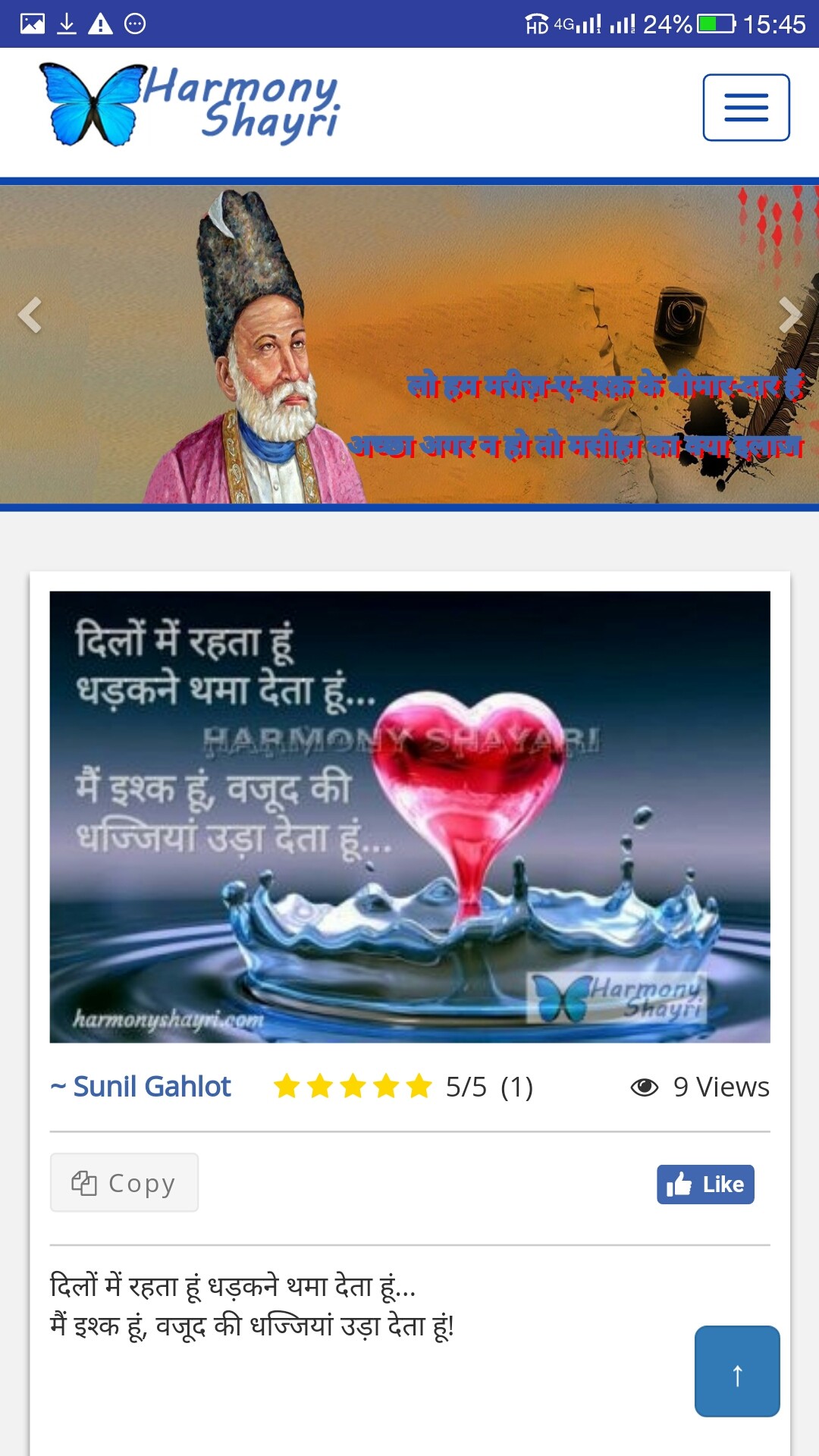Rate this shayari five stars
This screenshot has height=1456, width=819.
coord(419,1087)
